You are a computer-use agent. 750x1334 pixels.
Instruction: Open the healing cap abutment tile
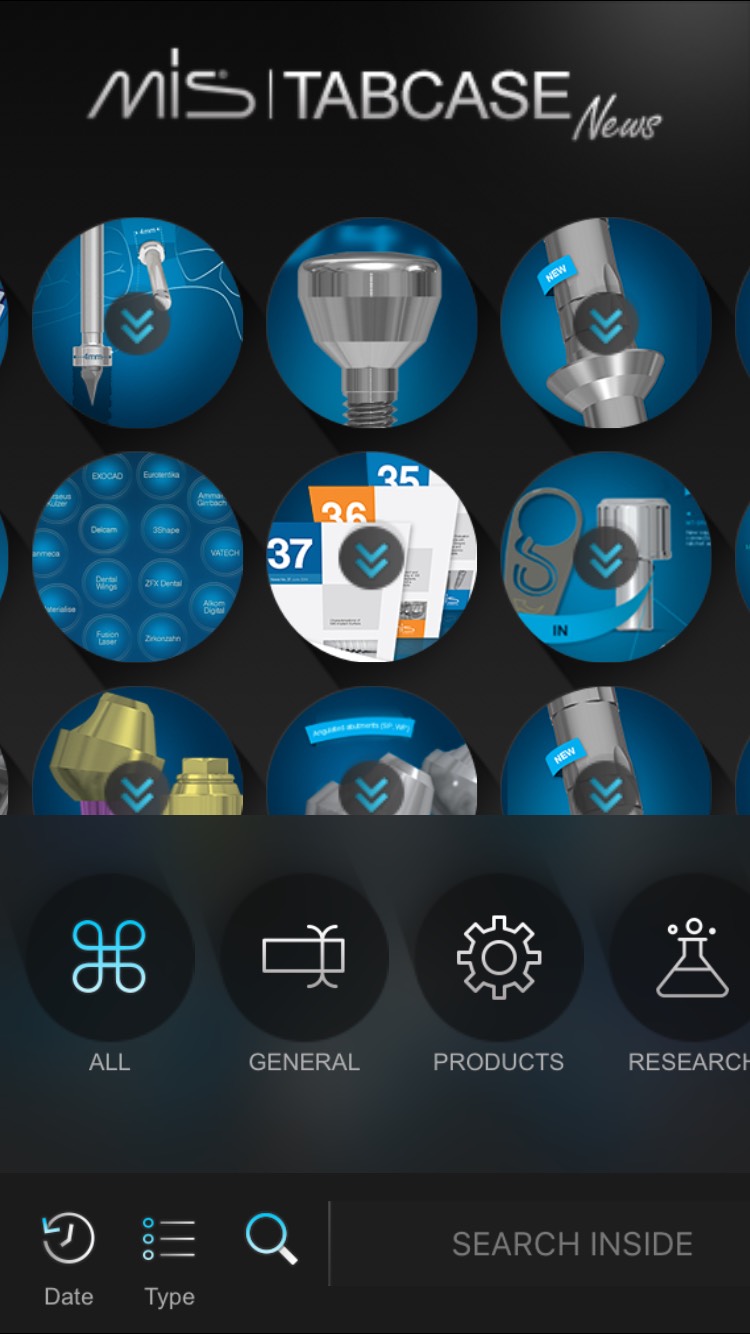[372, 322]
